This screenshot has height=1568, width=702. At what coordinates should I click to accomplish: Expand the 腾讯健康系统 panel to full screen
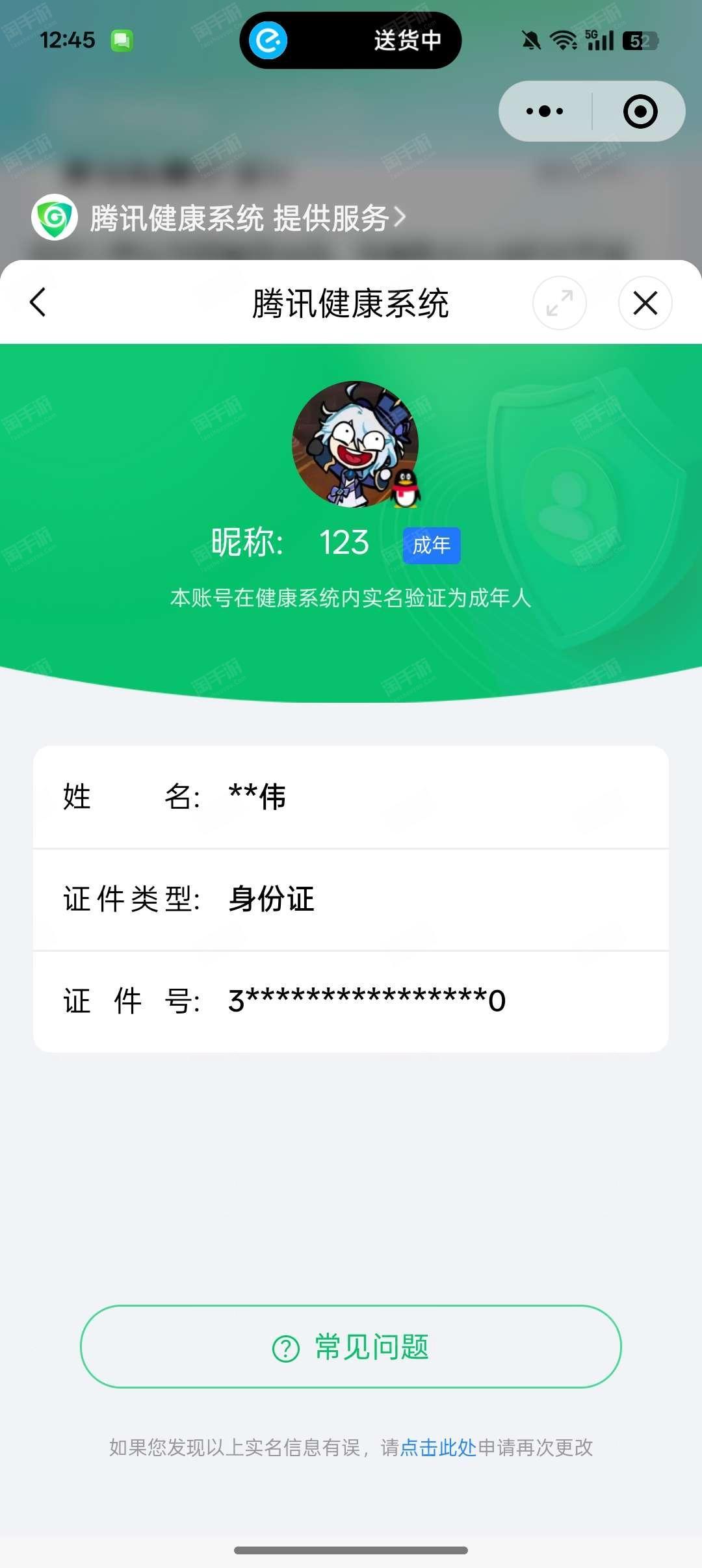[x=559, y=303]
